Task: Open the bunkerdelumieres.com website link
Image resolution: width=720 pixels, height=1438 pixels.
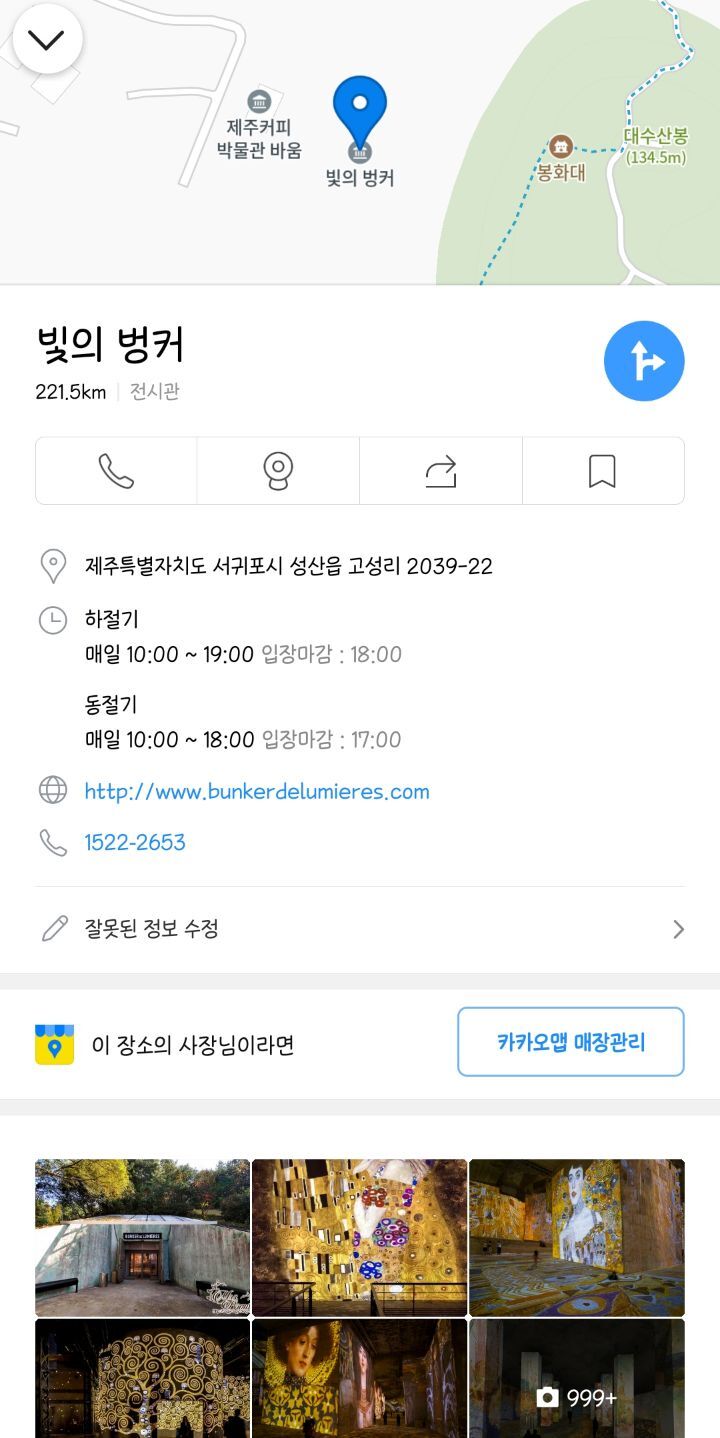Action: (257, 792)
